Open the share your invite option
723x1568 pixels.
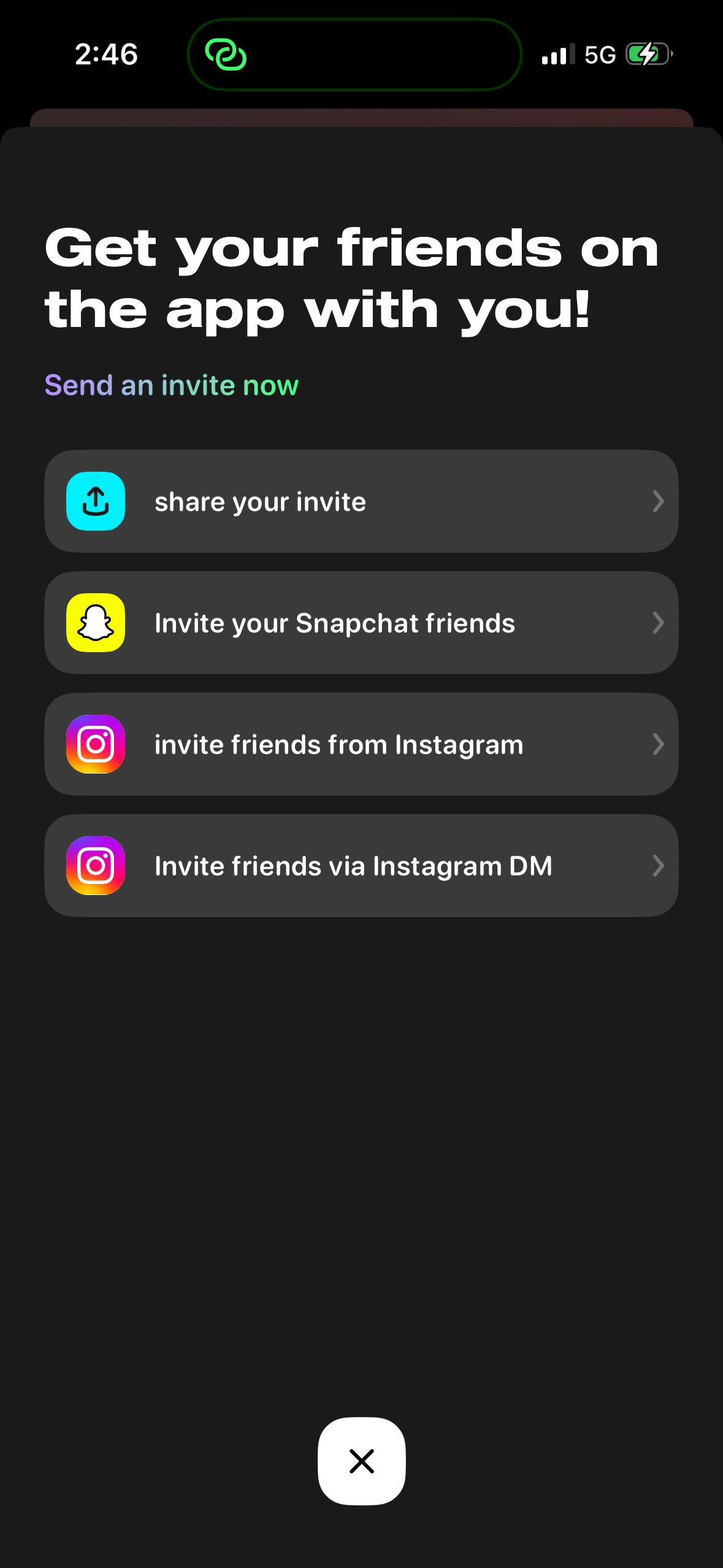tap(361, 501)
